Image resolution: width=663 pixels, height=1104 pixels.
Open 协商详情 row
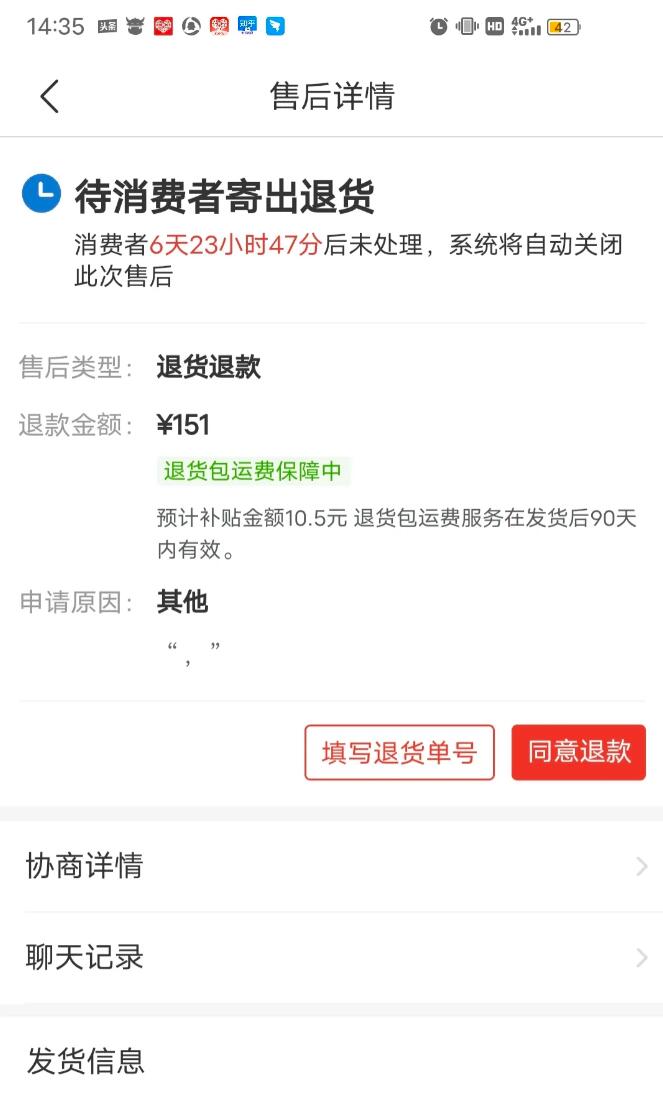point(331,866)
